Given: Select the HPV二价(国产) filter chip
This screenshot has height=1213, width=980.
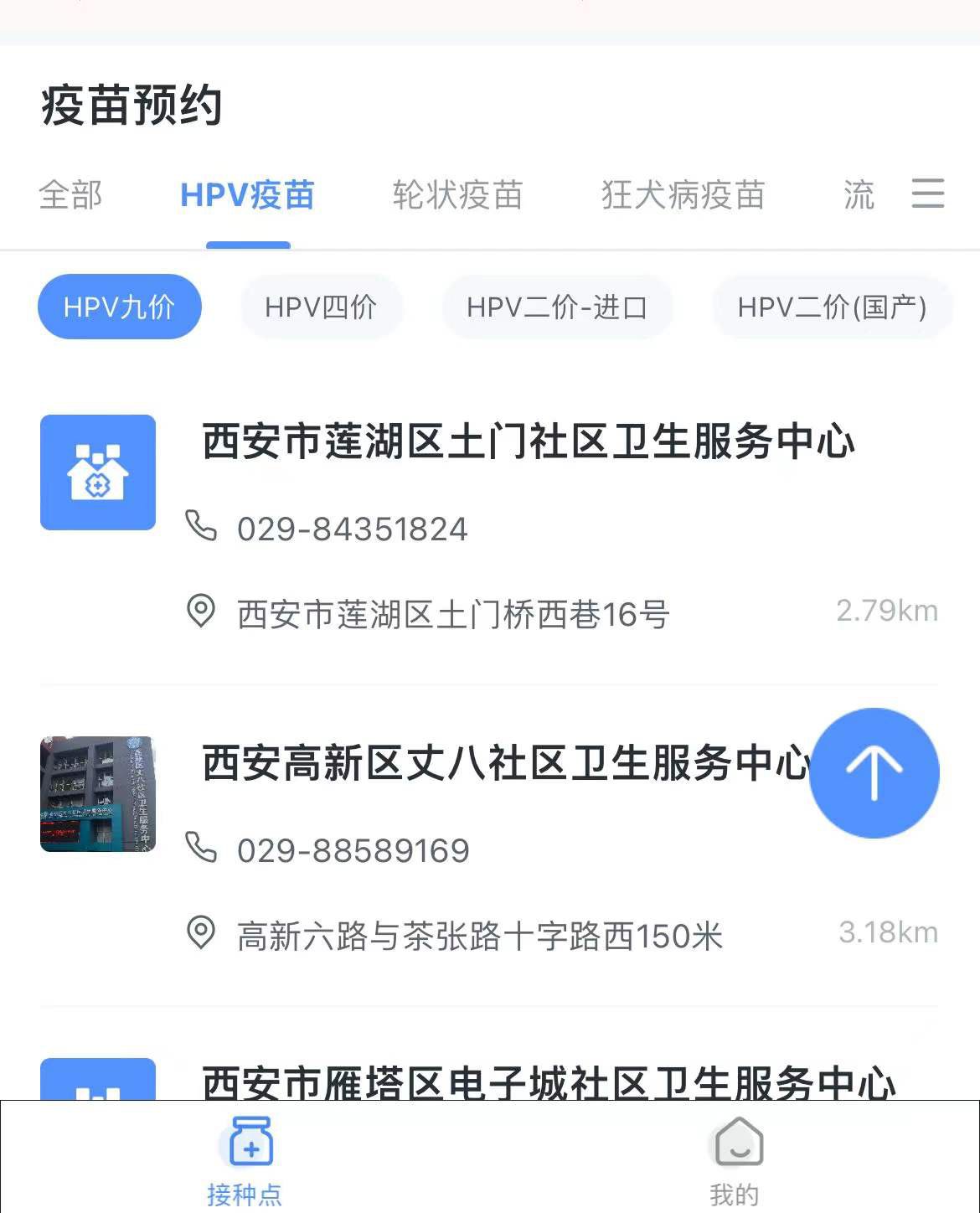Looking at the screenshot, I should [x=832, y=307].
